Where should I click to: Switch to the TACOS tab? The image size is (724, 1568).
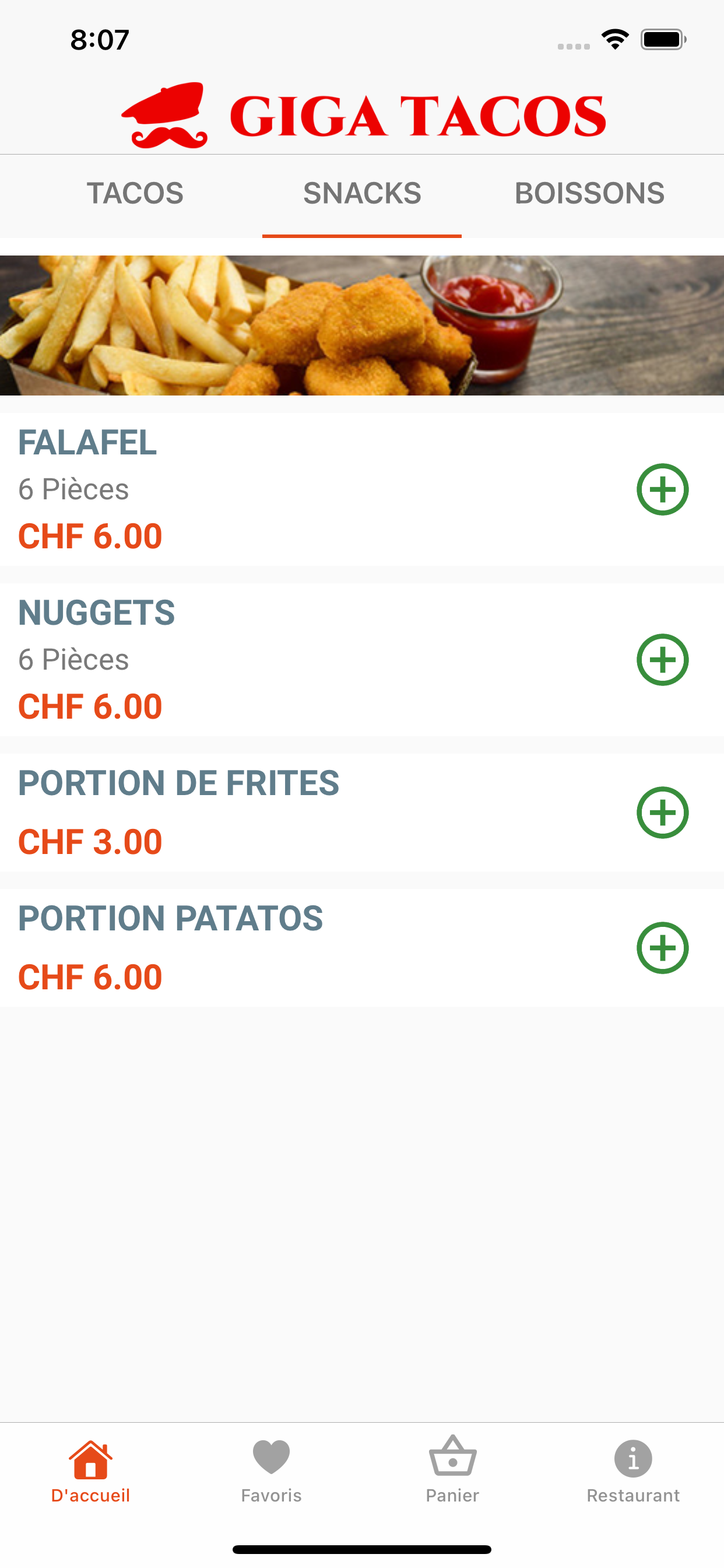[x=135, y=194]
